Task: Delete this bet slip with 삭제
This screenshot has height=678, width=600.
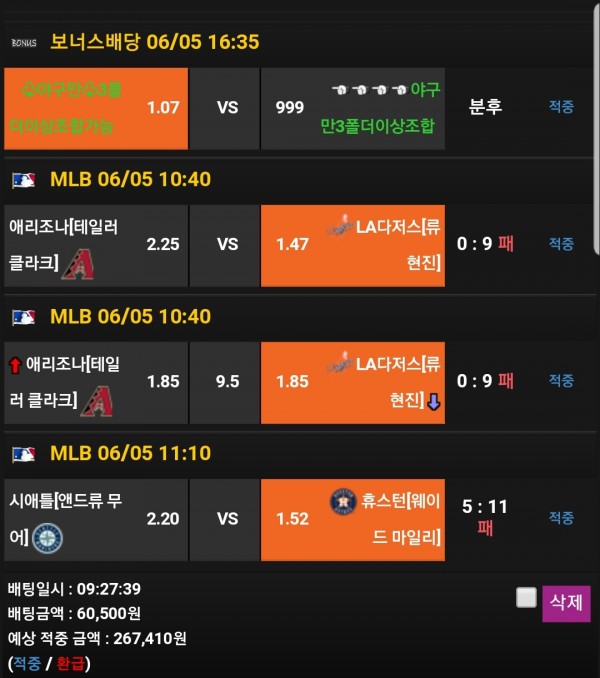Action: [566, 603]
